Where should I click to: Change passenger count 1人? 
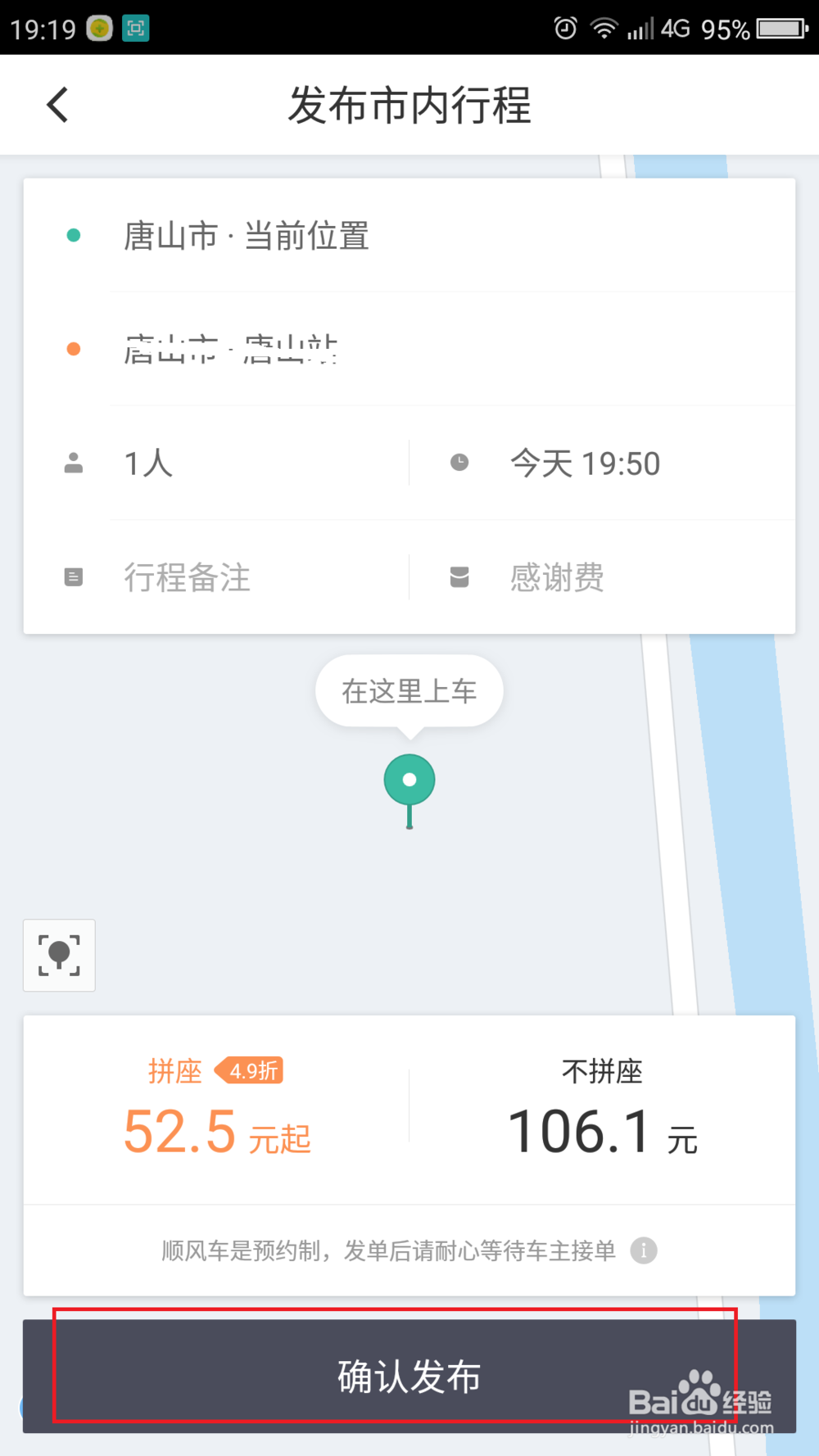216,463
